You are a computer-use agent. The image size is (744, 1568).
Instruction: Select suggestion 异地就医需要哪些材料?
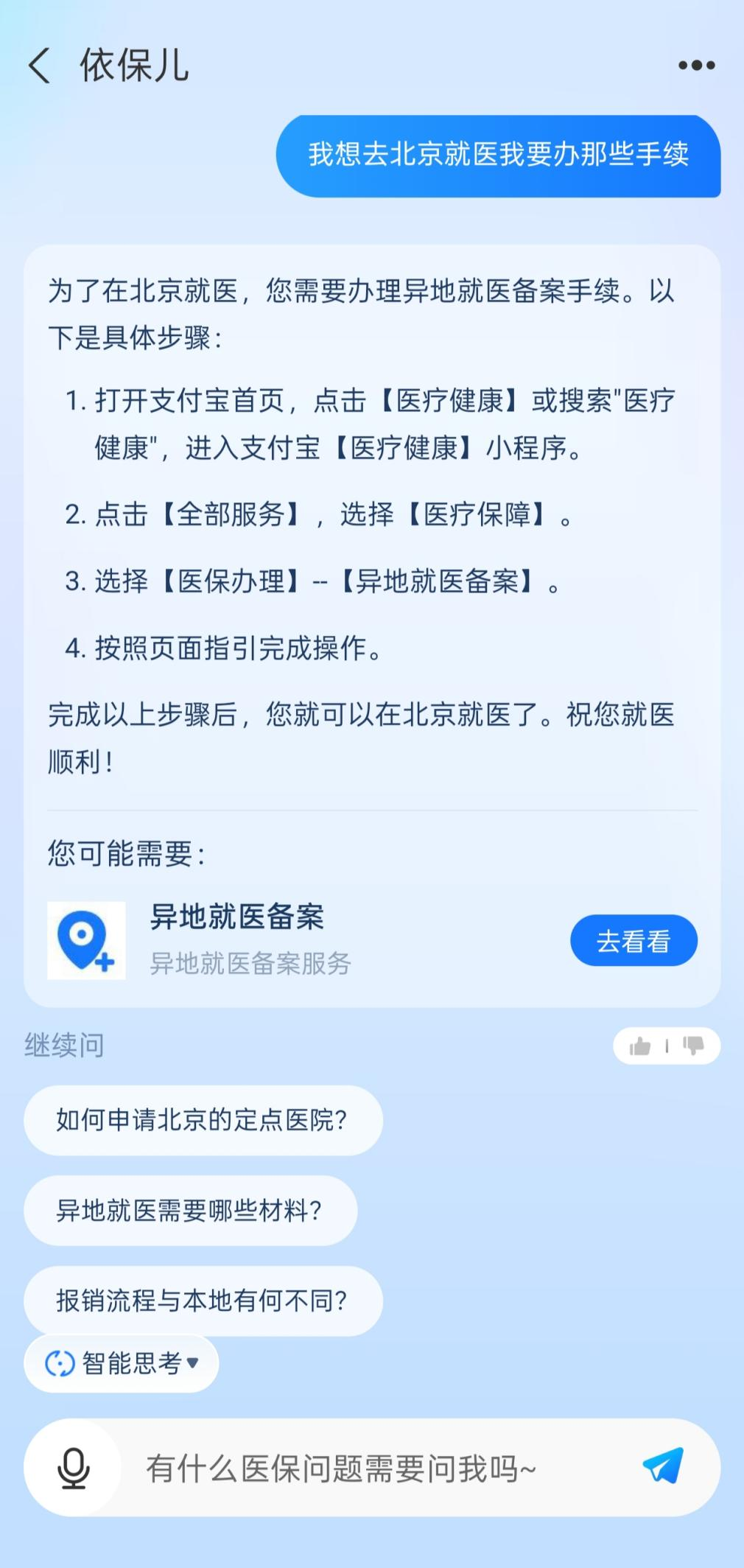(x=190, y=1211)
